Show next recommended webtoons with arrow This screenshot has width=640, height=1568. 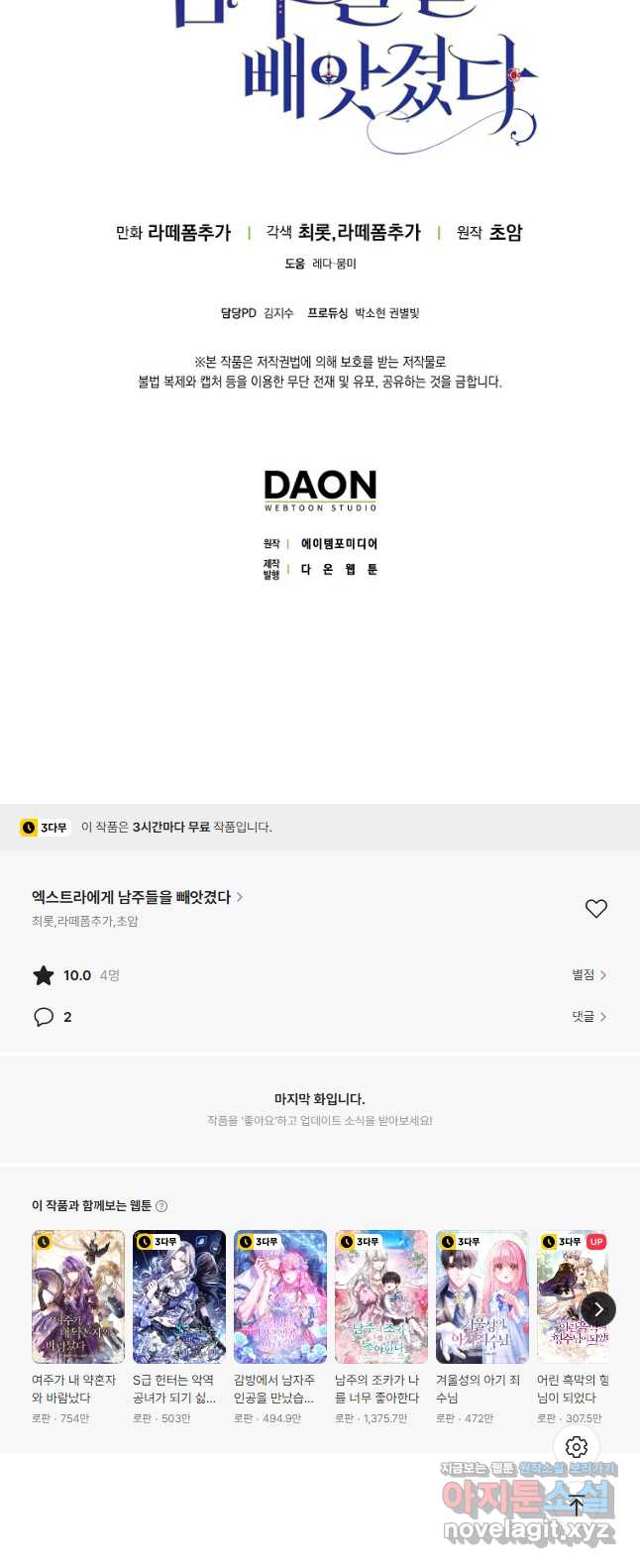point(598,1309)
